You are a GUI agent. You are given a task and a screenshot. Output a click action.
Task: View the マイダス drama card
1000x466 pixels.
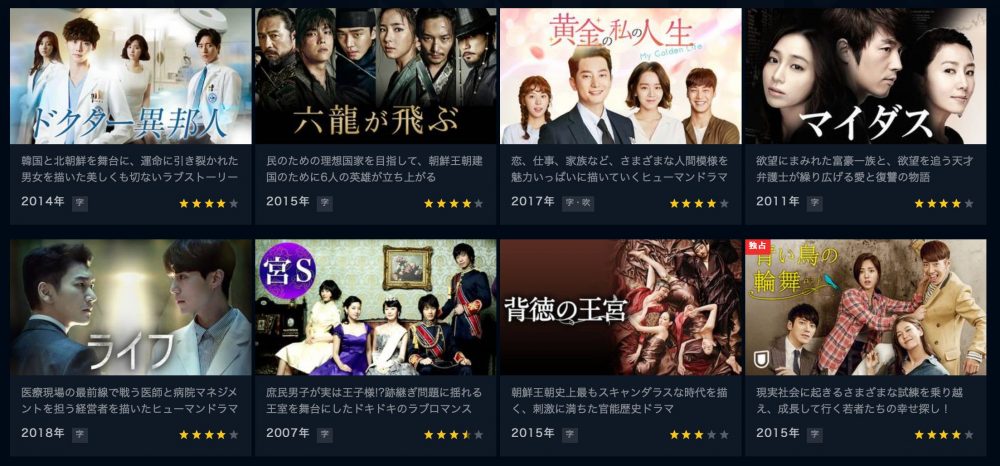[x=866, y=77]
